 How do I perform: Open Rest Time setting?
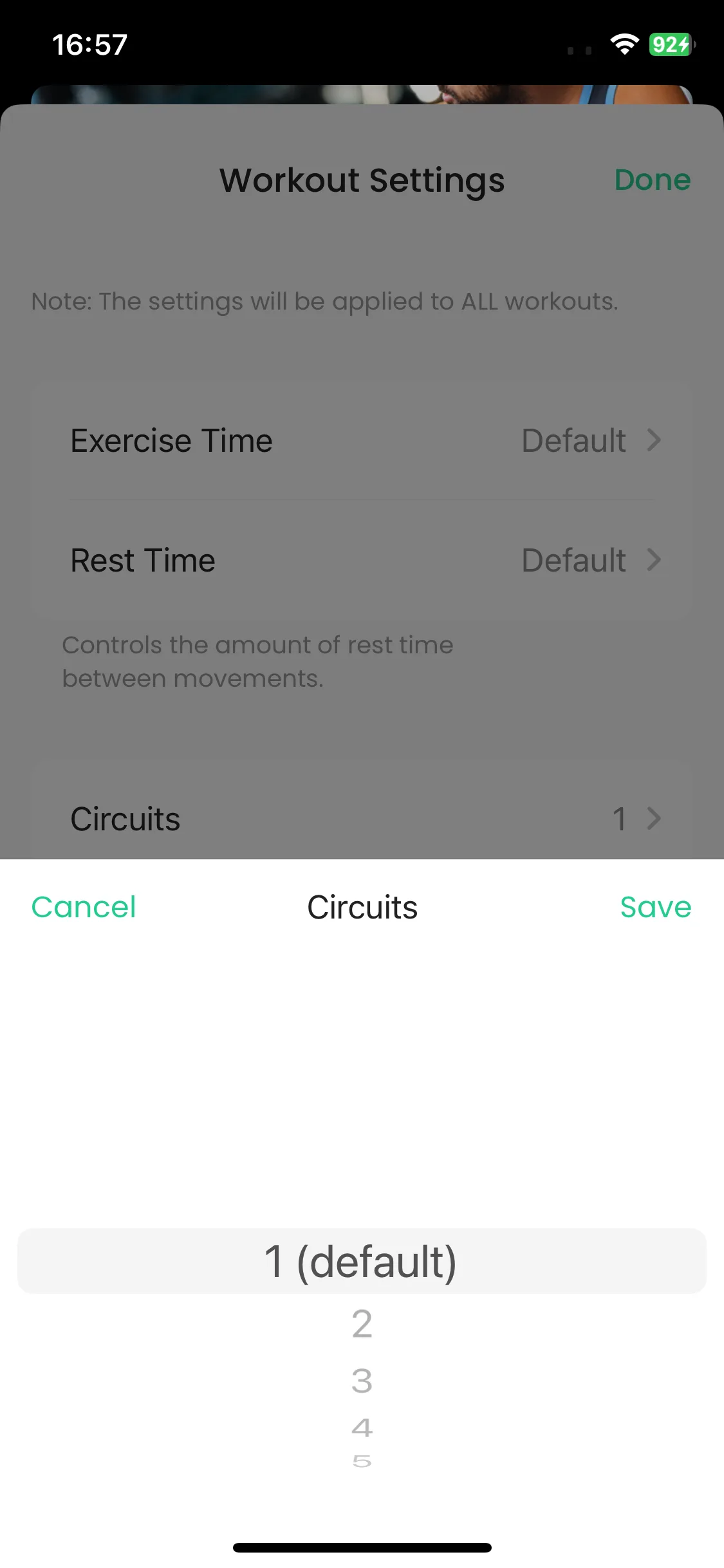tap(362, 560)
